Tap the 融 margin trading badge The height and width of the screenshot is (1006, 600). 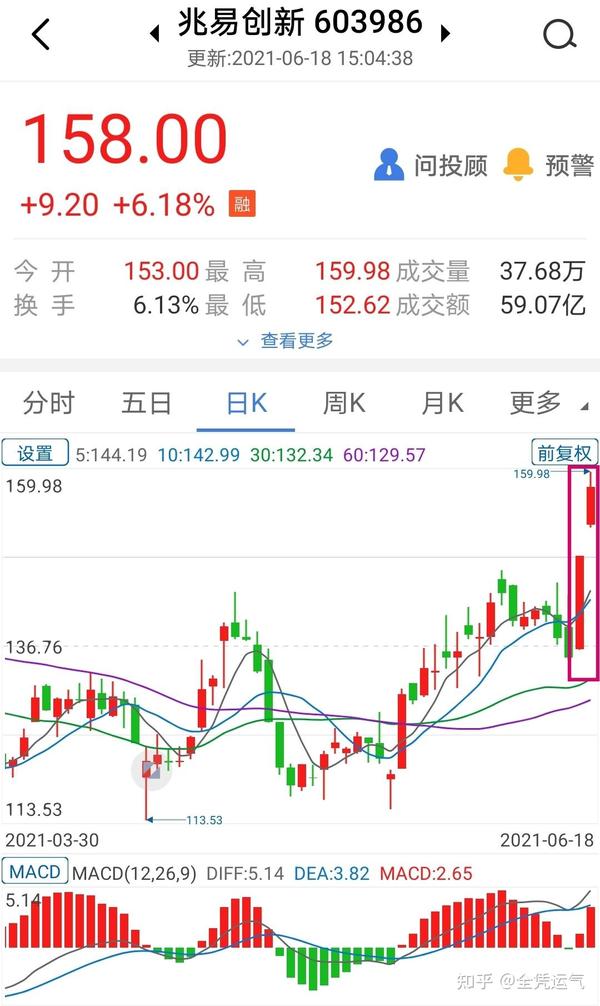pyautogui.click(x=242, y=204)
